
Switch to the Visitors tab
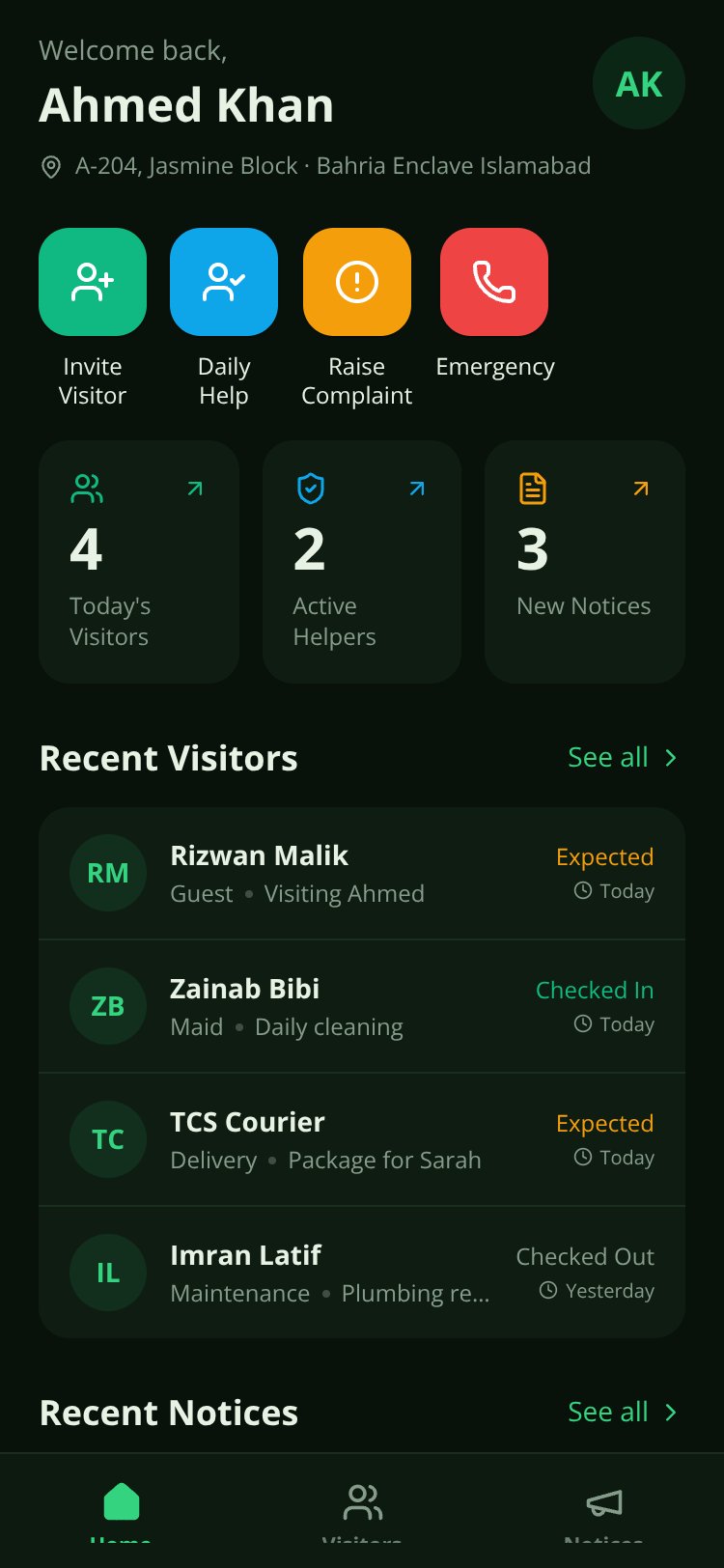tap(362, 1511)
